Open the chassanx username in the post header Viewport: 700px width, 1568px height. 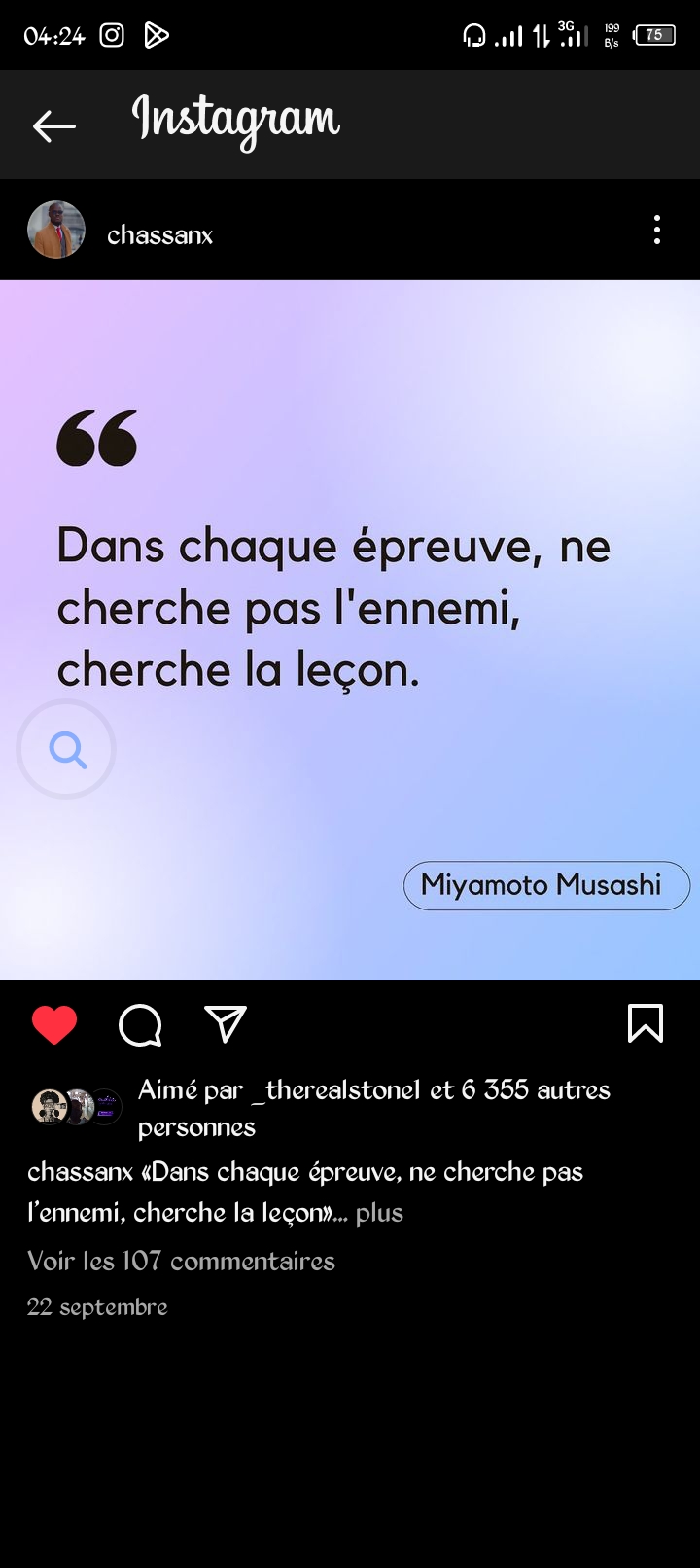pyautogui.click(x=159, y=235)
